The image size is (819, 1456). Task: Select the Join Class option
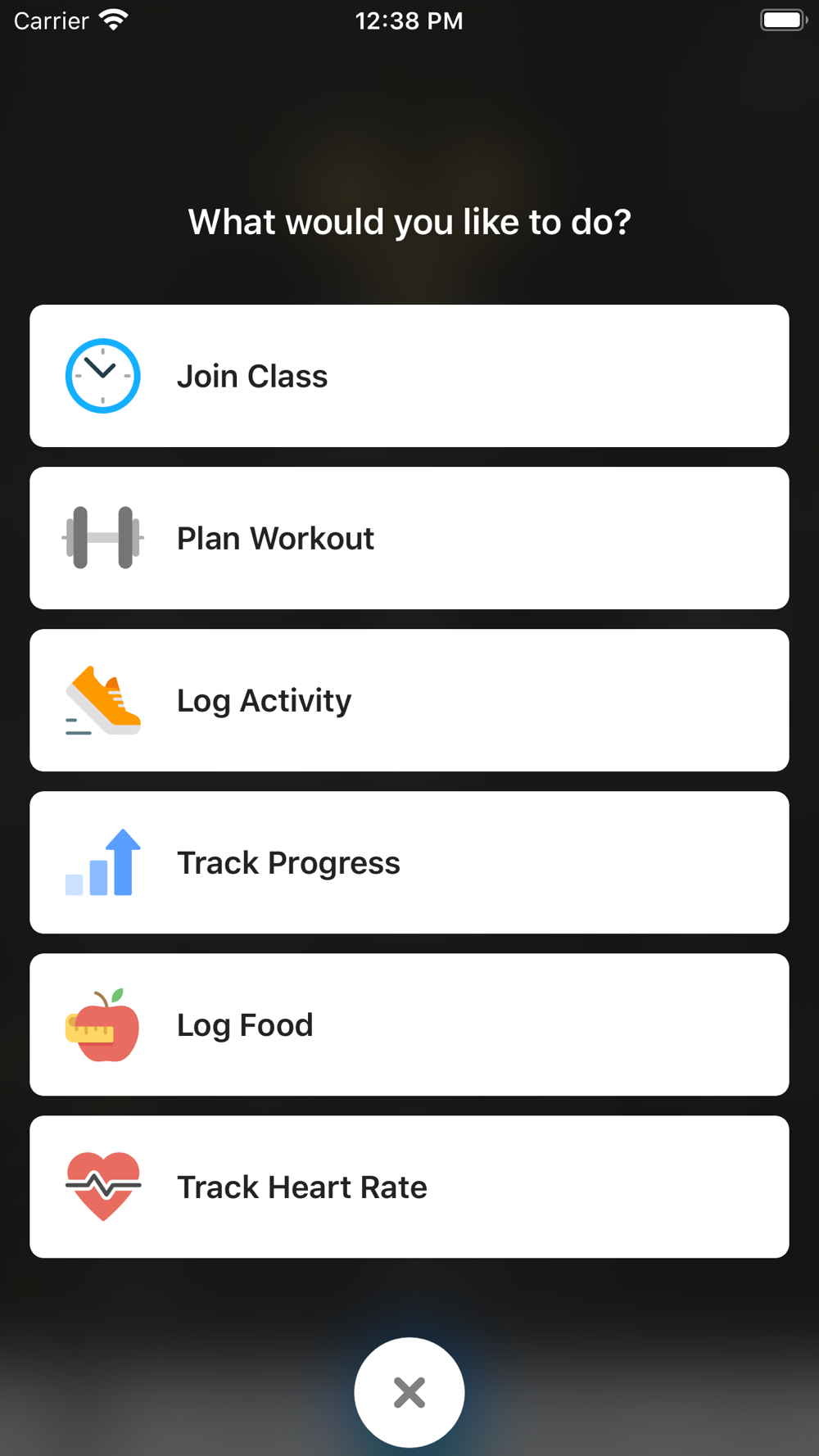[x=409, y=376]
